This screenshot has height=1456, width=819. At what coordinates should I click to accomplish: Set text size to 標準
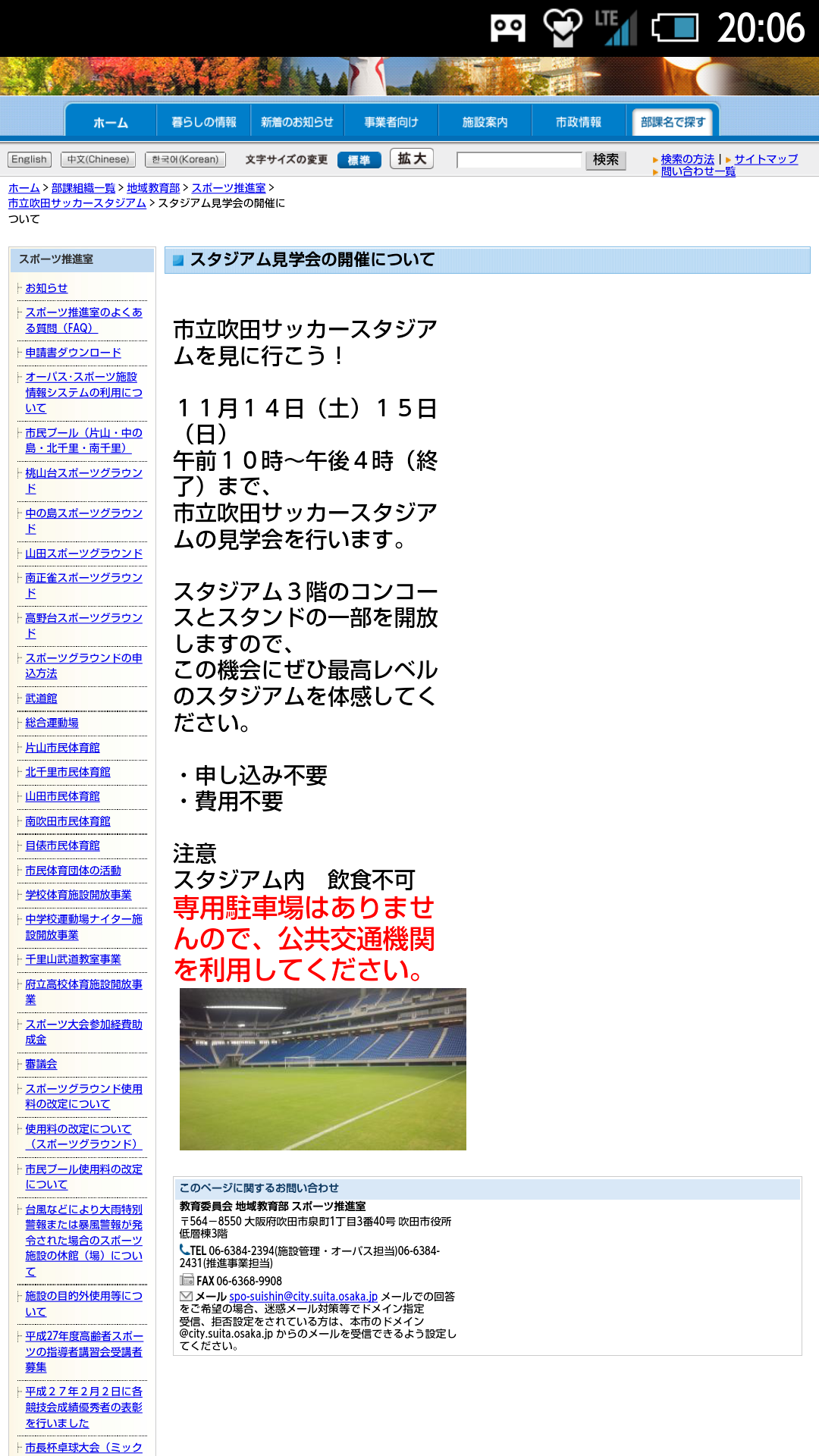click(359, 160)
